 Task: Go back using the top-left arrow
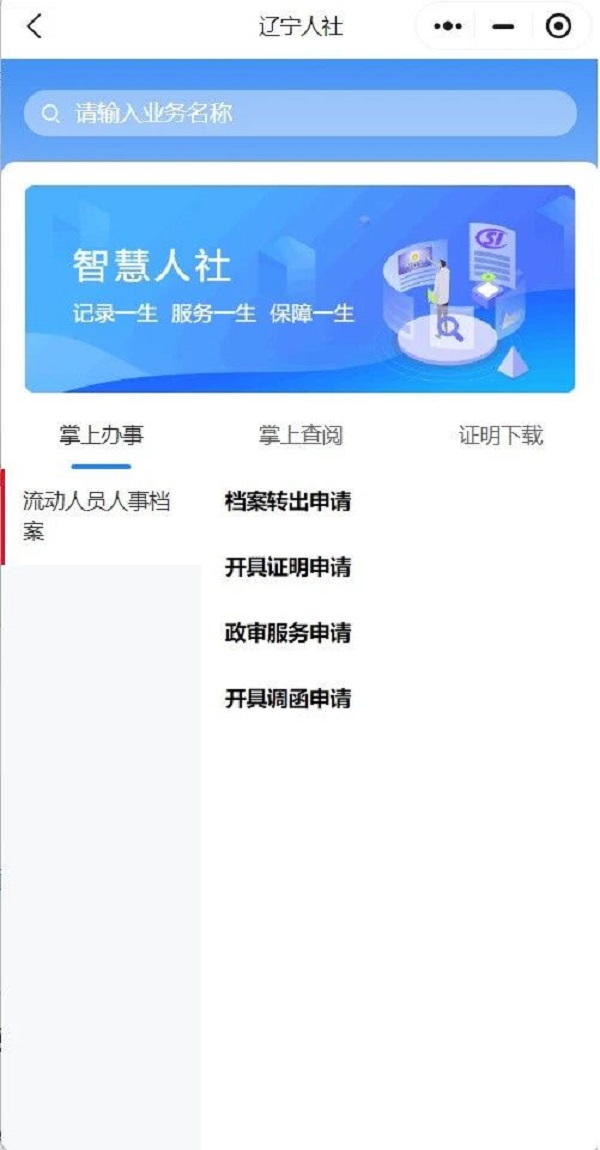pyautogui.click(x=34, y=26)
